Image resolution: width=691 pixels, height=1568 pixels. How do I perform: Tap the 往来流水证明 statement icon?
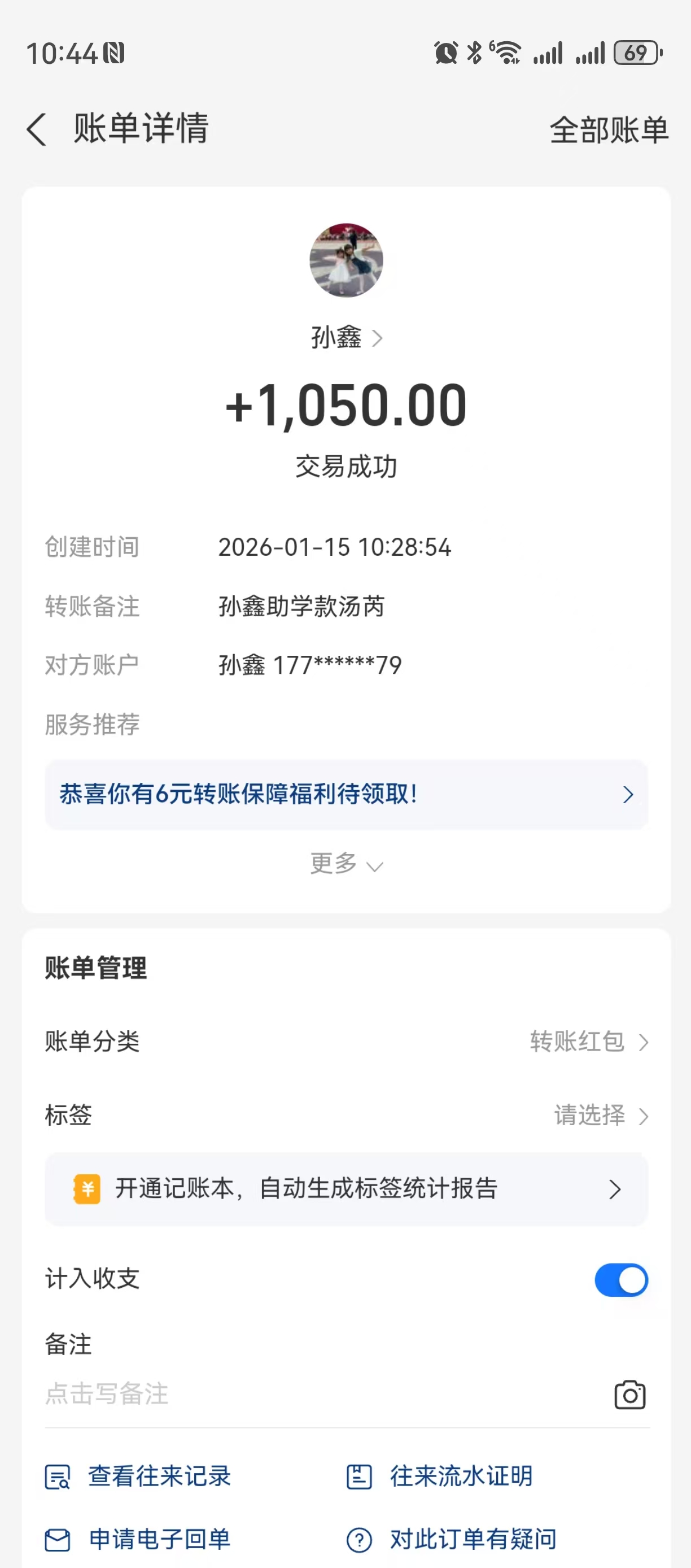[x=360, y=1475]
